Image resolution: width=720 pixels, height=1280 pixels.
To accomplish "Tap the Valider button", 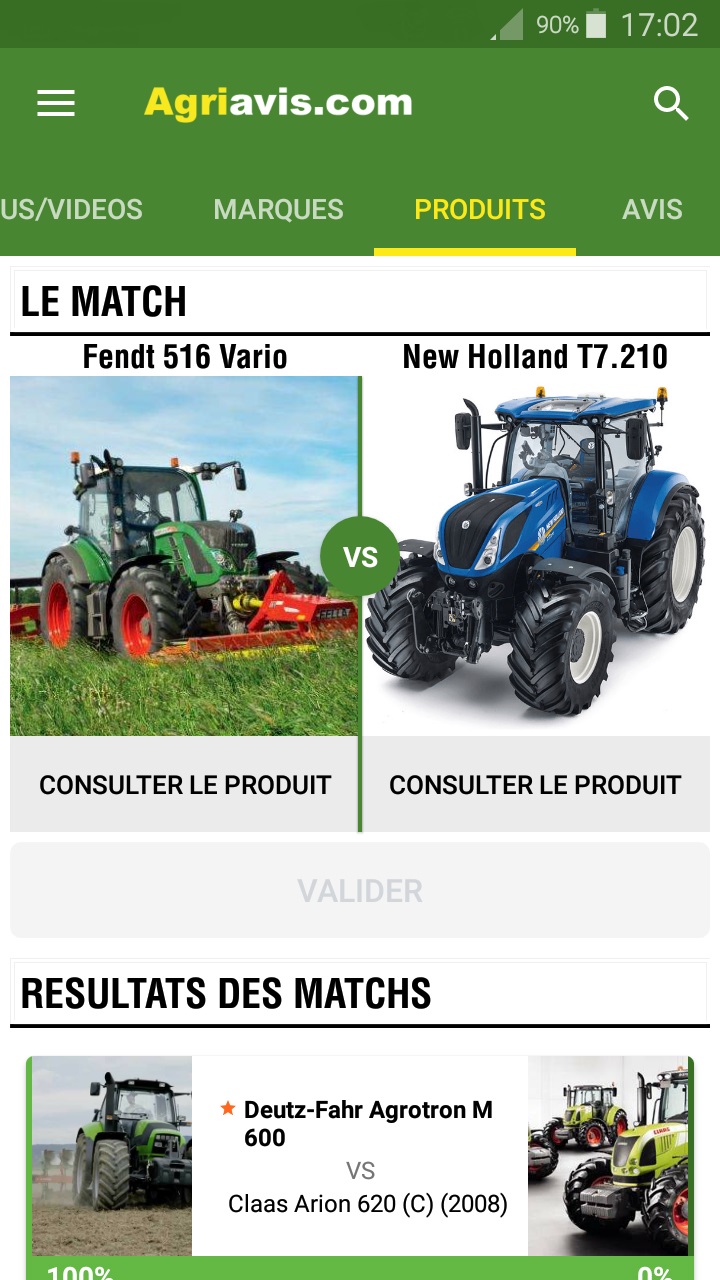I will 360,890.
